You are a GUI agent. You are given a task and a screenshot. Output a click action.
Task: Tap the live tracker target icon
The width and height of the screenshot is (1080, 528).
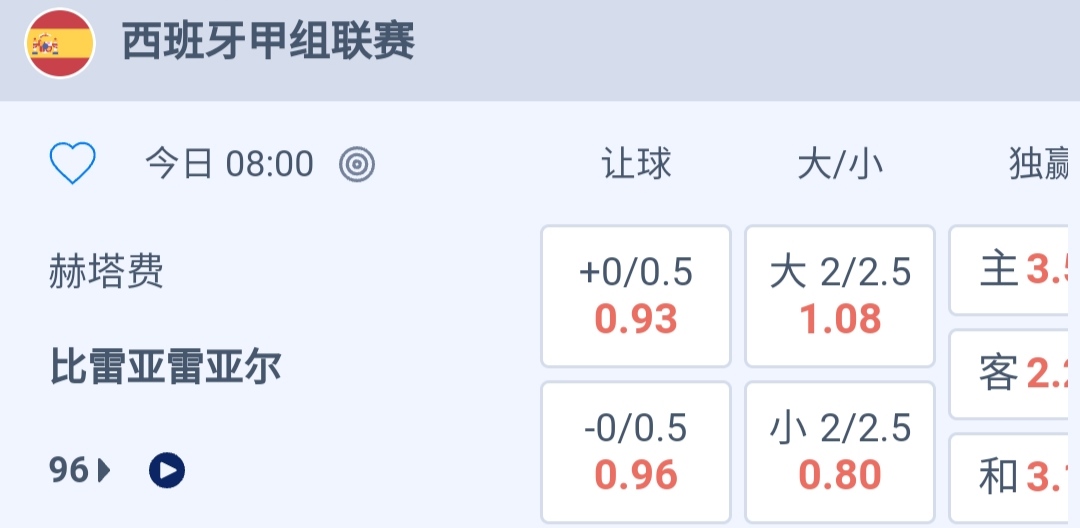pyautogui.click(x=357, y=163)
